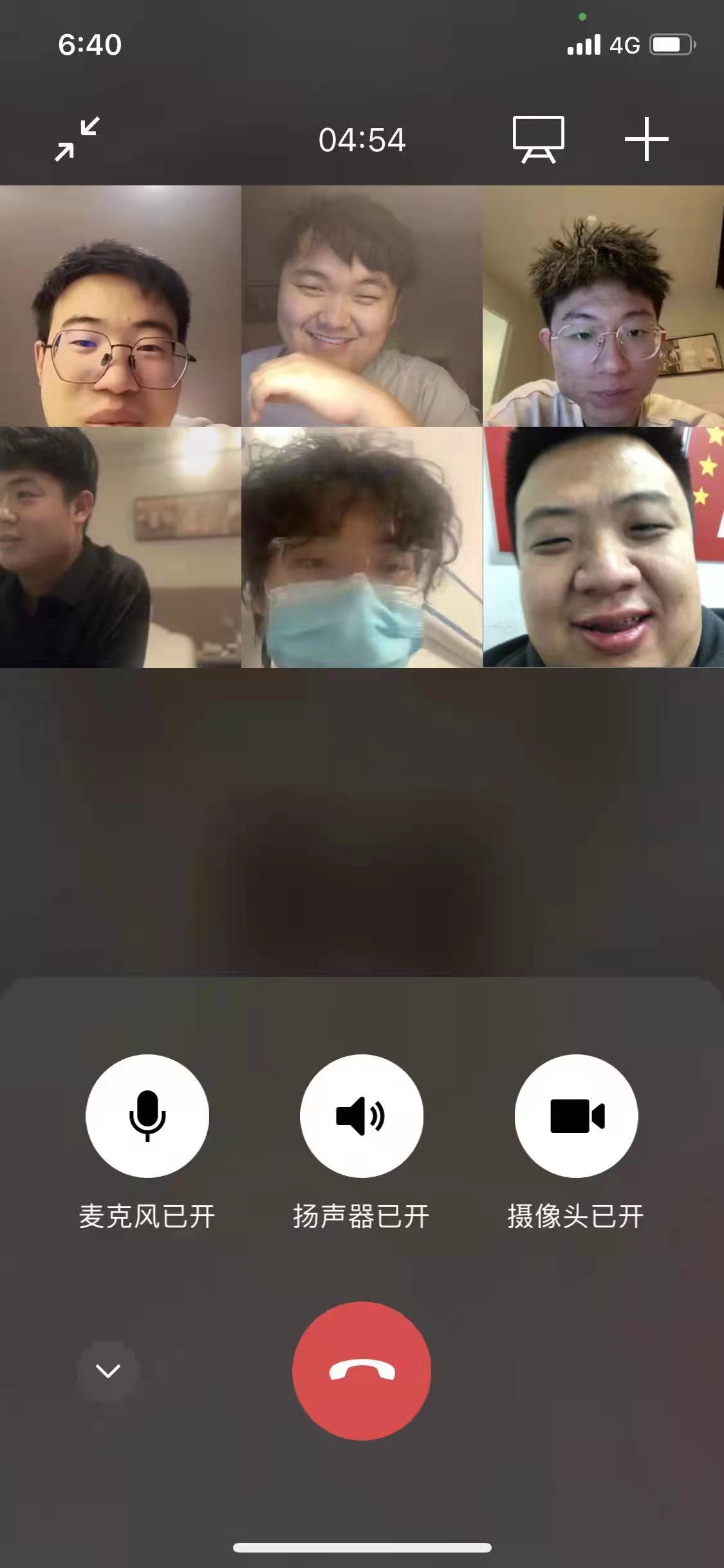Viewport: 724px width, 1568px height.
Task: Minimize the video call window
Action: 77,139
